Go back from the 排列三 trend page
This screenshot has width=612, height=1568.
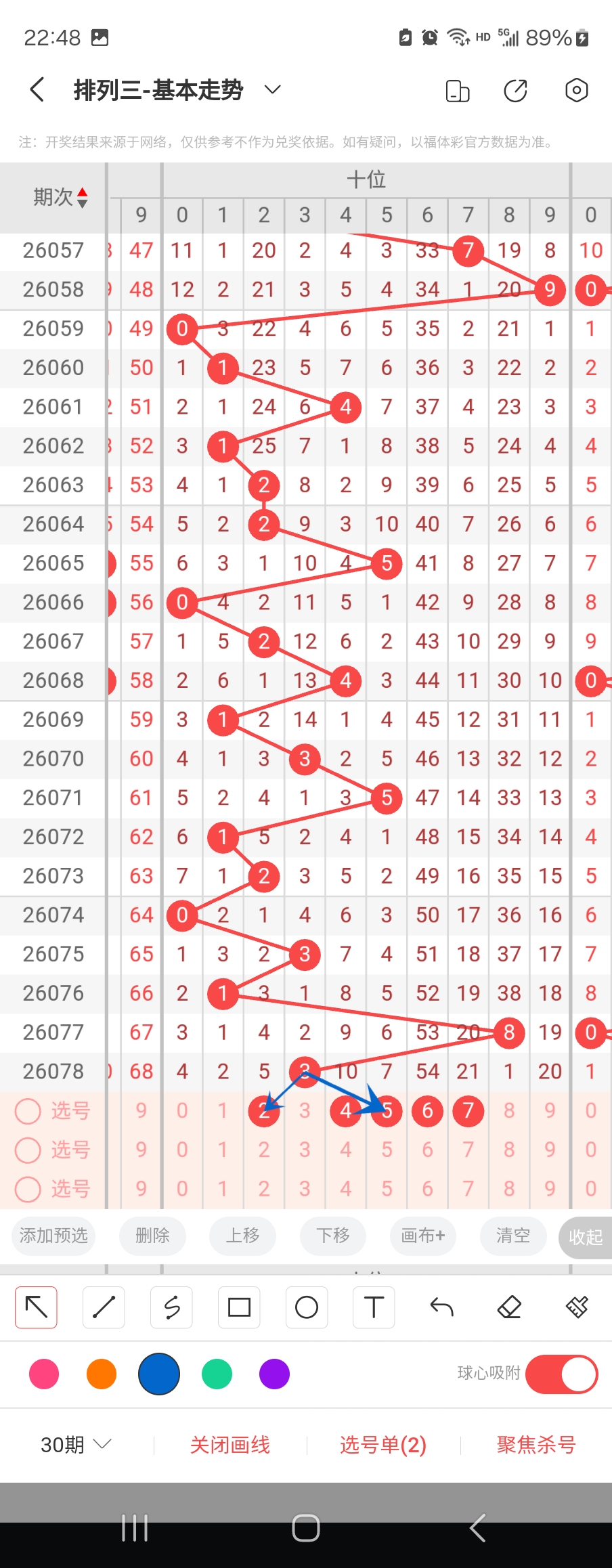click(x=38, y=90)
